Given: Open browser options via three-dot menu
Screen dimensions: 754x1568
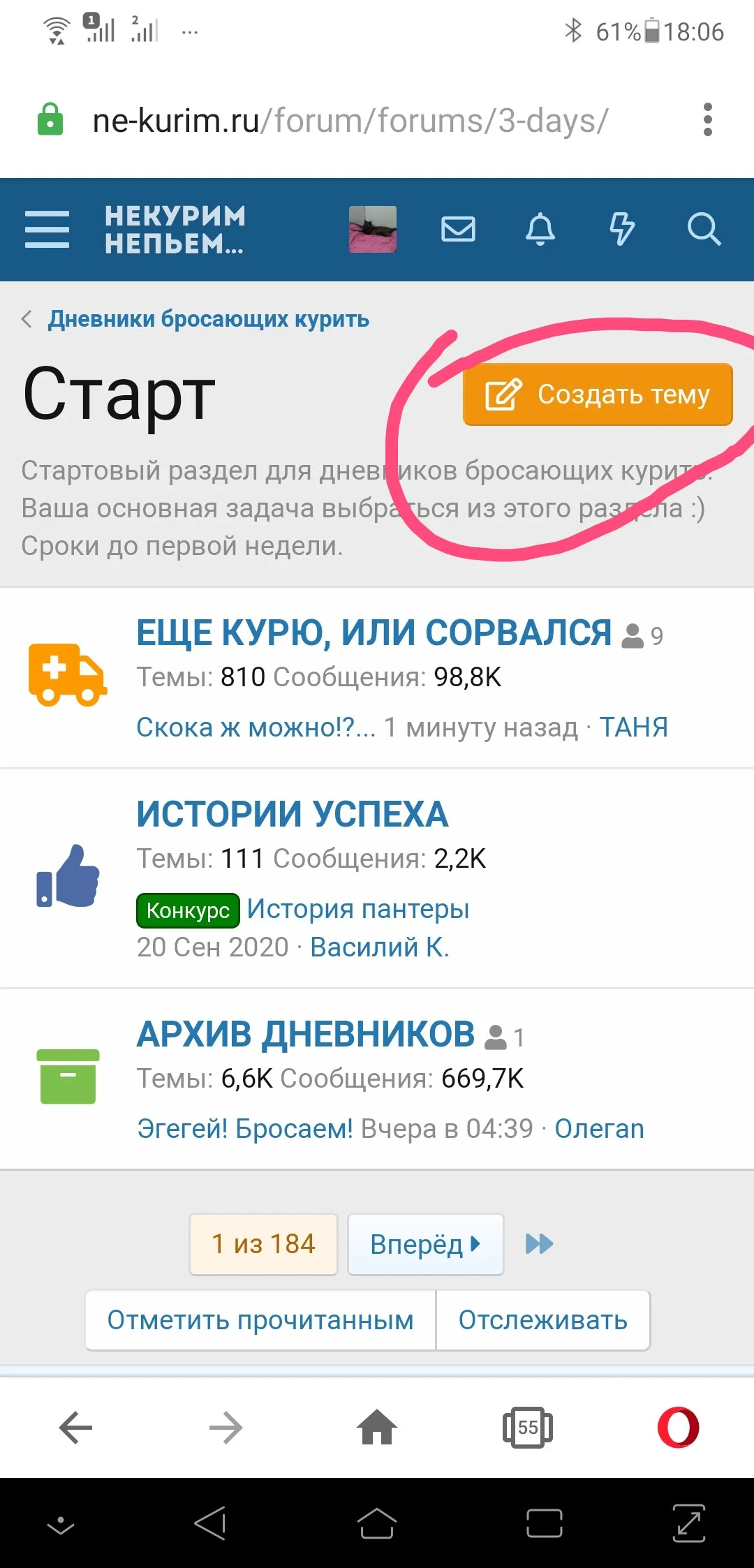Looking at the screenshot, I should (708, 119).
